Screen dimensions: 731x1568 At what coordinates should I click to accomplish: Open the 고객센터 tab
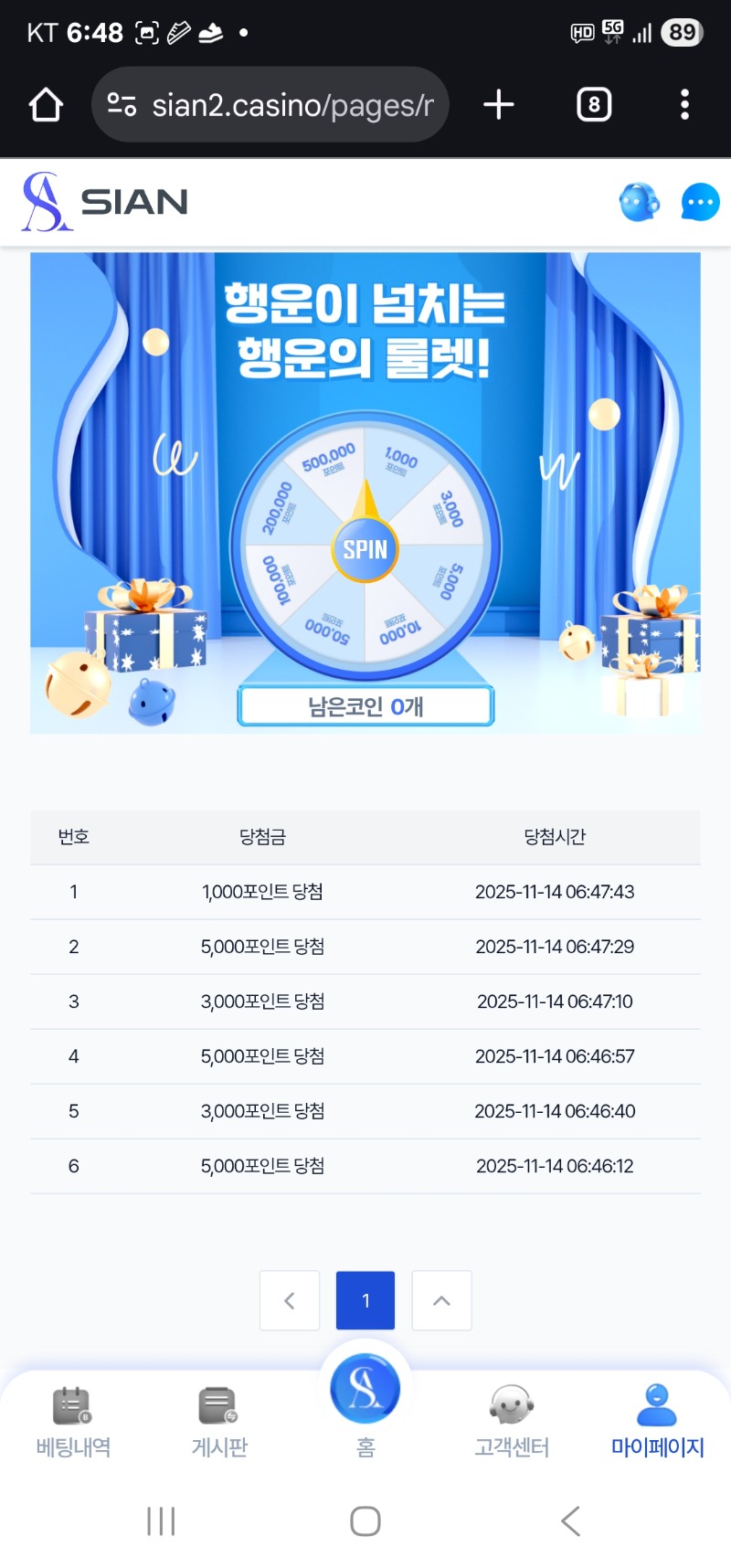coord(512,1421)
